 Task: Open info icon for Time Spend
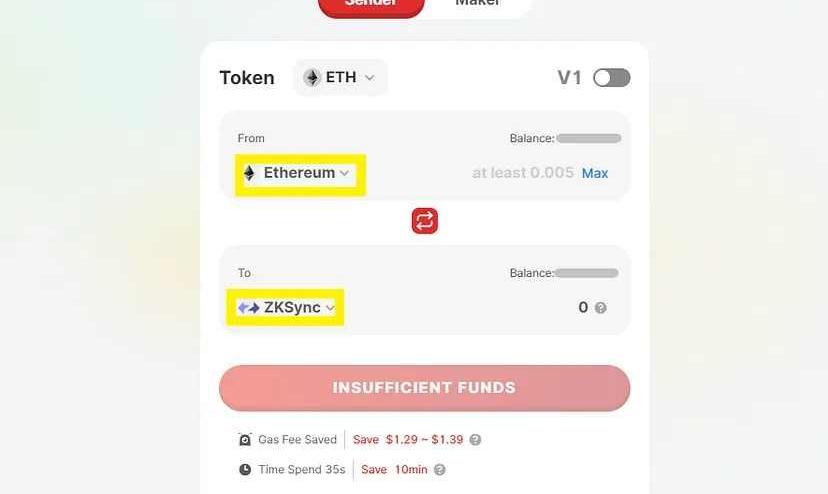click(439, 470)
